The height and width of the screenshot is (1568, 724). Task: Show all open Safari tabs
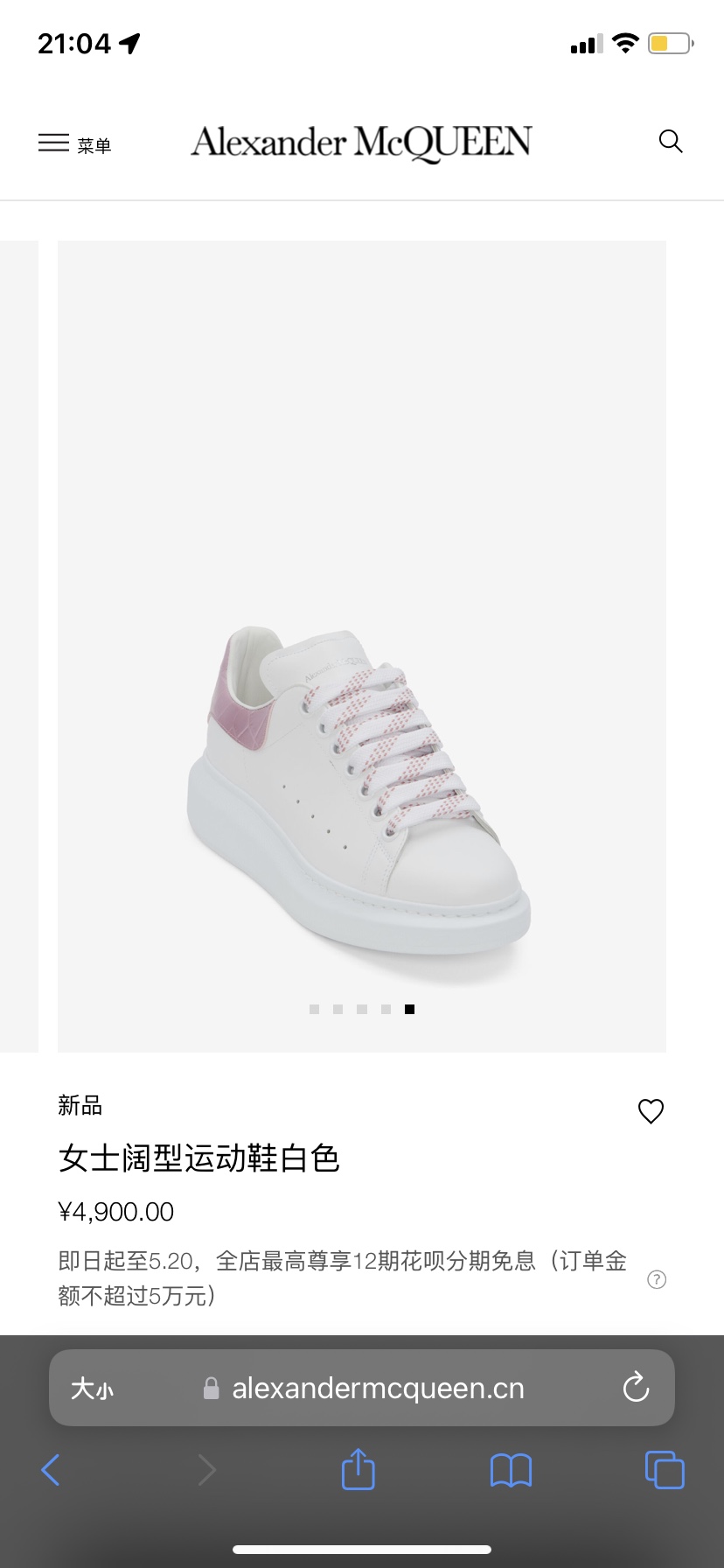(665, 1469)
